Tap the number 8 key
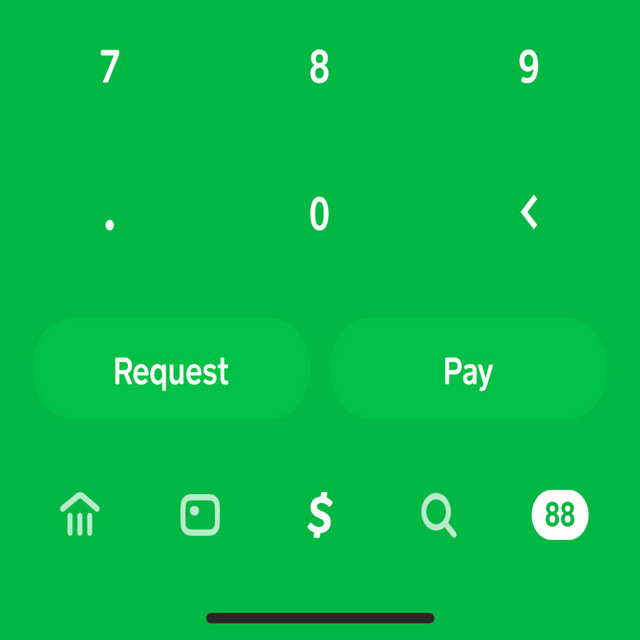This screenshot has width=640, height=640. (319, 68)
